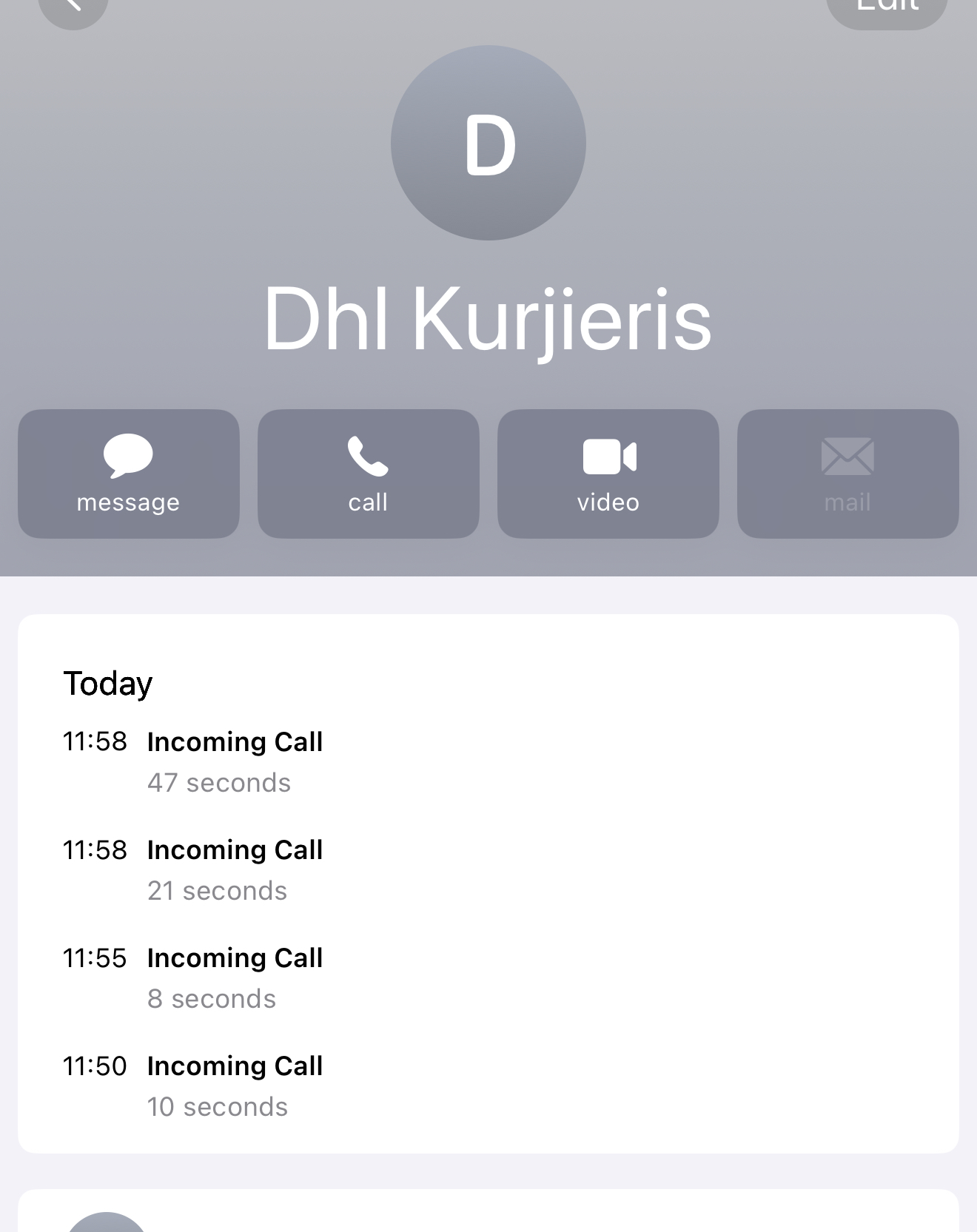The image size is (977, 1232).
Task: Send a message to Dhl Kurjieris
Action: [129, 474]
